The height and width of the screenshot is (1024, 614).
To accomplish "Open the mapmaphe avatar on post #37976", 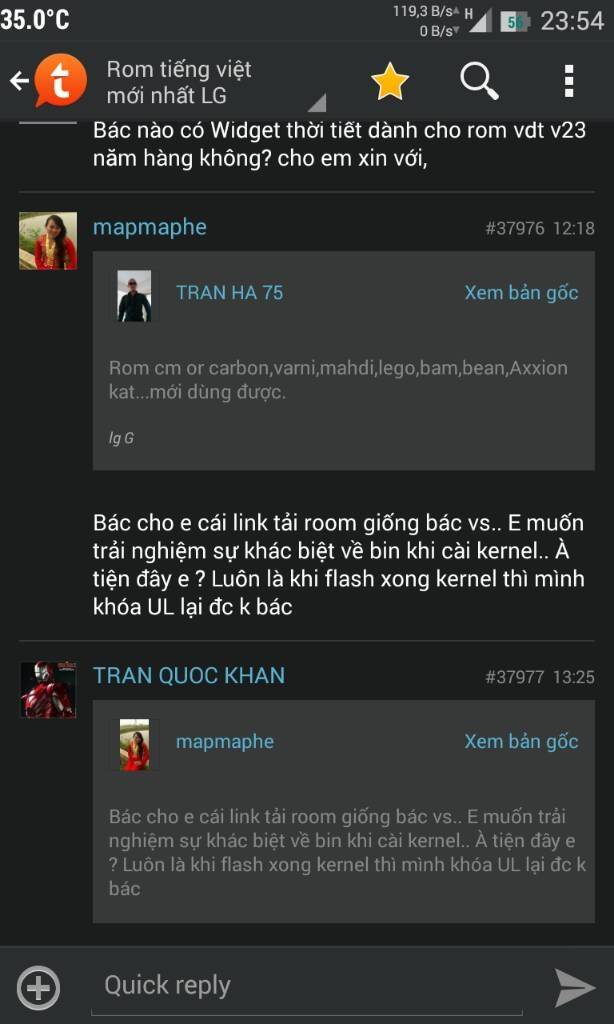I will pos(47,241).
